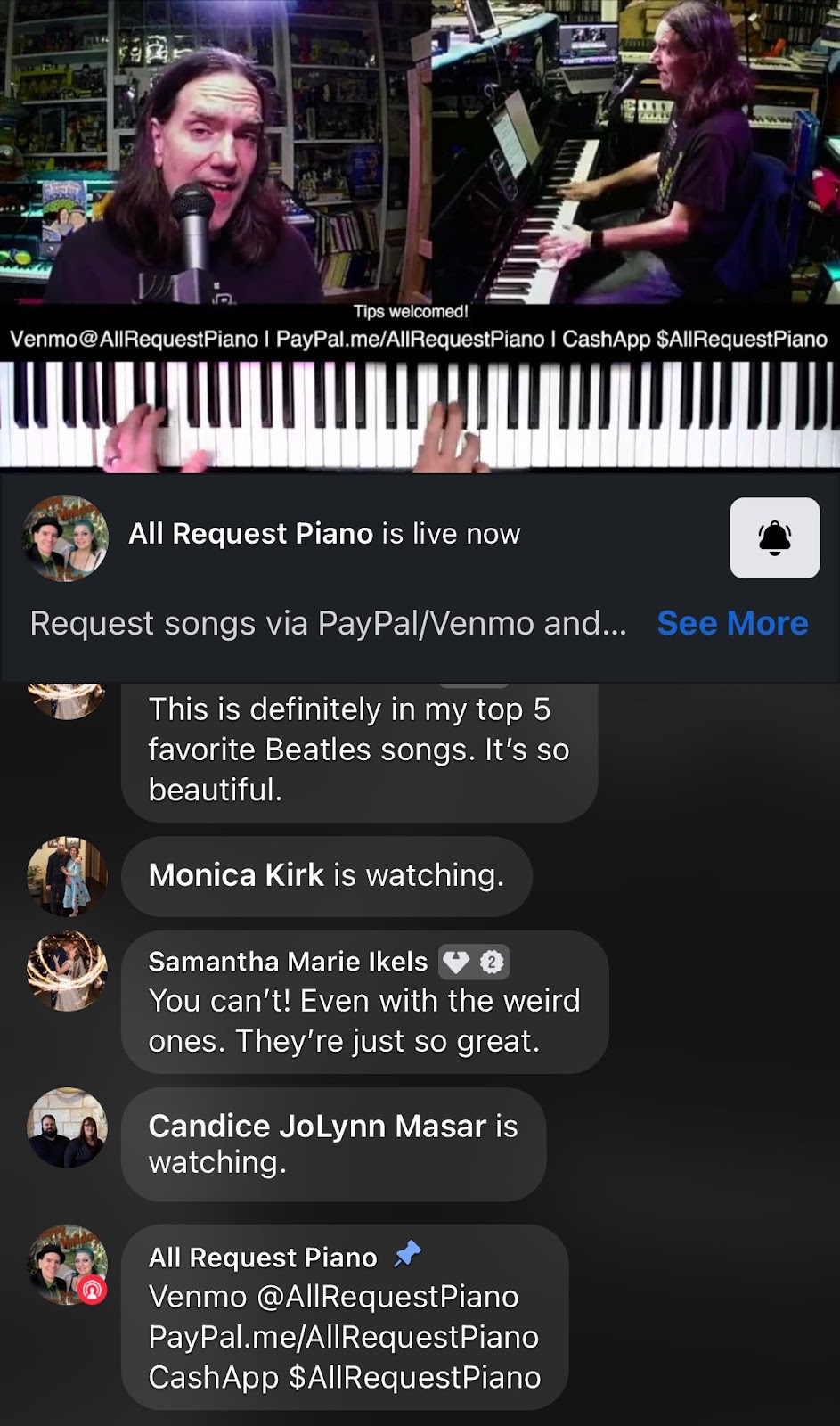
Task: Expand description with See More
Action: pyautogui.click(x=732, y=623)
